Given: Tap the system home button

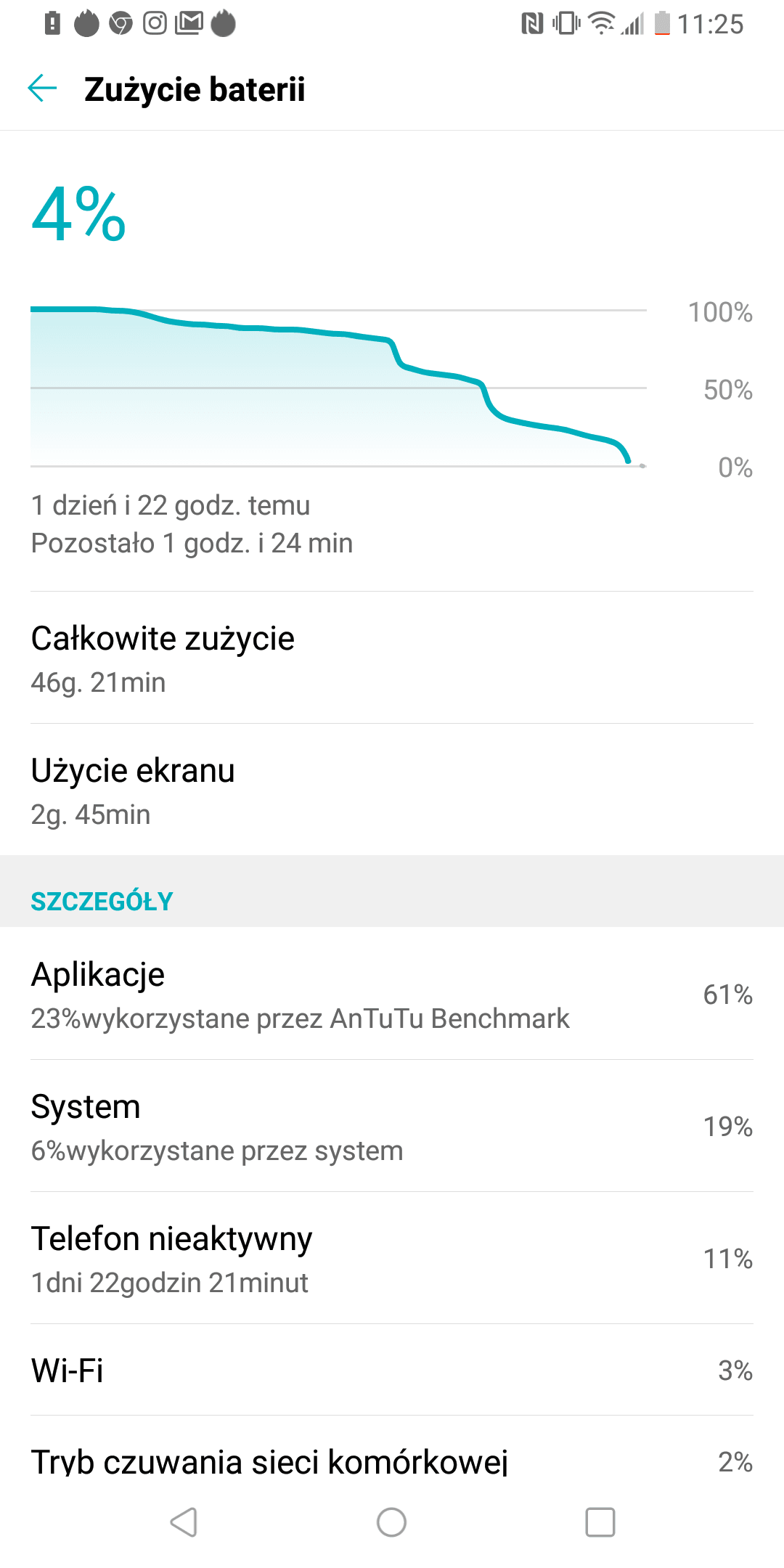Looking at the screenshot, I should [391, 1522].
